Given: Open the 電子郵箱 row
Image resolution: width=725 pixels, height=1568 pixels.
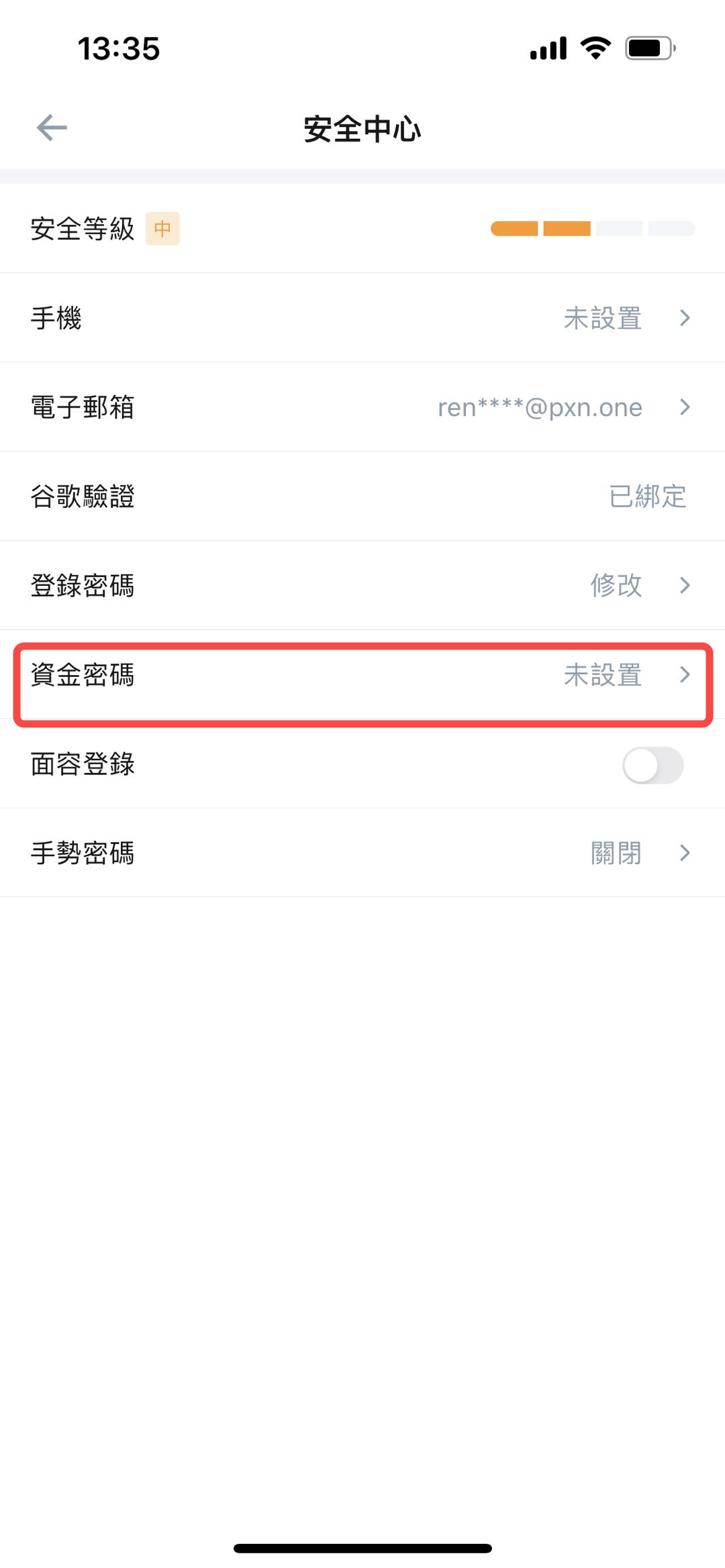Looking at the screenshot, I should click(x=362, y=407).
